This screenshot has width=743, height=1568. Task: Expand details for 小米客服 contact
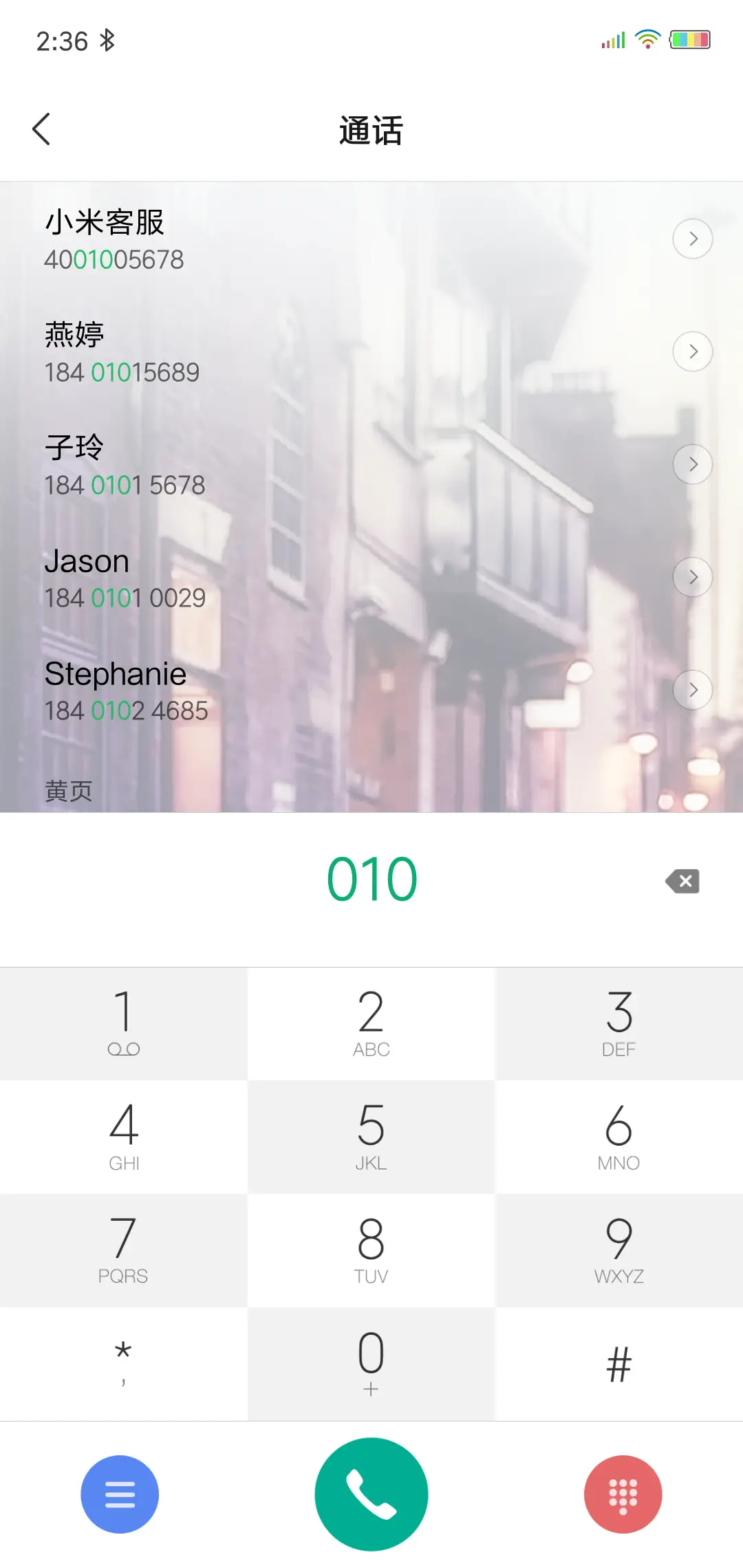[x=693, y=239]
